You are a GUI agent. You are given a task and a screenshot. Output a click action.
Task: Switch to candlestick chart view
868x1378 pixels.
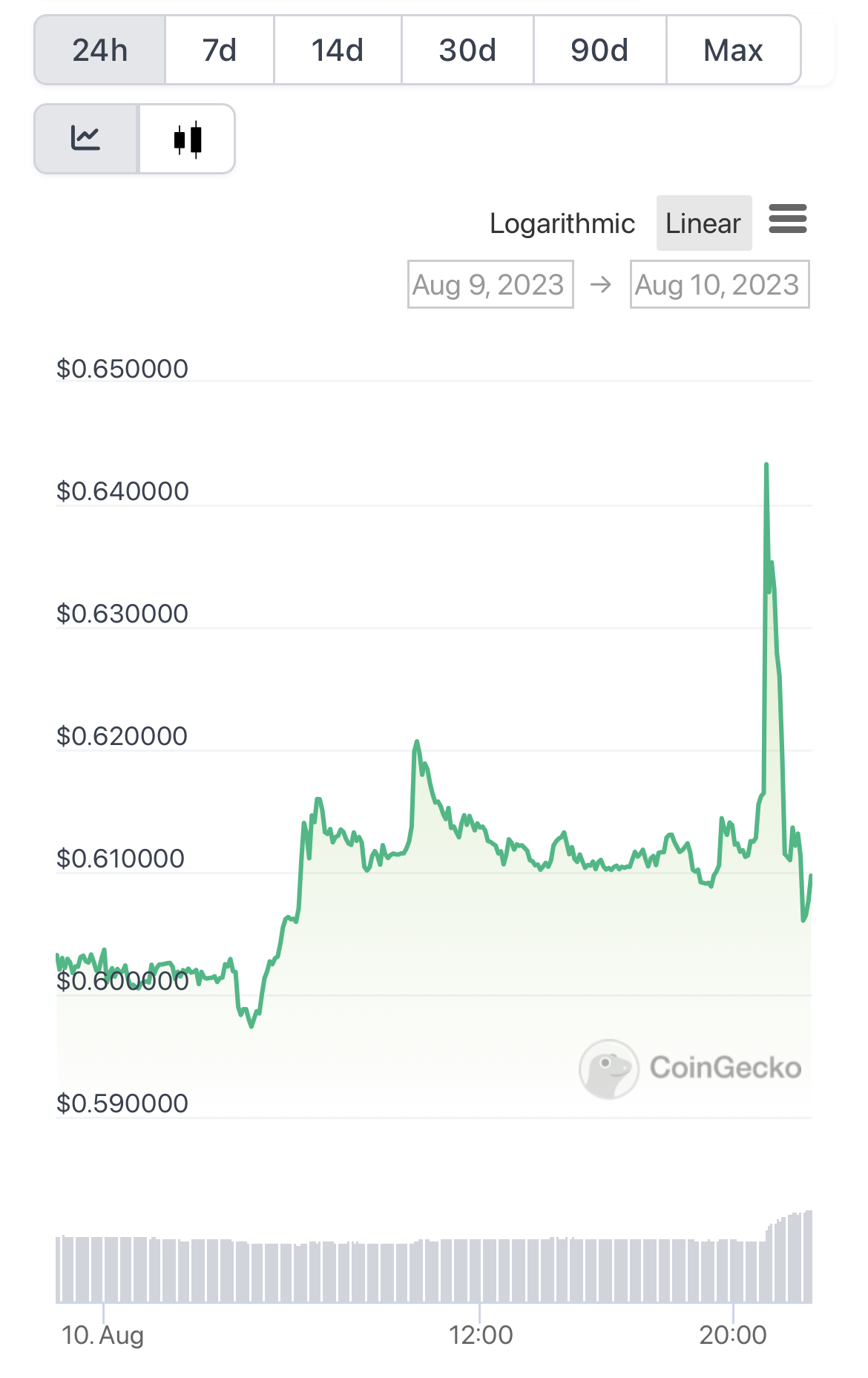[187, 139]
